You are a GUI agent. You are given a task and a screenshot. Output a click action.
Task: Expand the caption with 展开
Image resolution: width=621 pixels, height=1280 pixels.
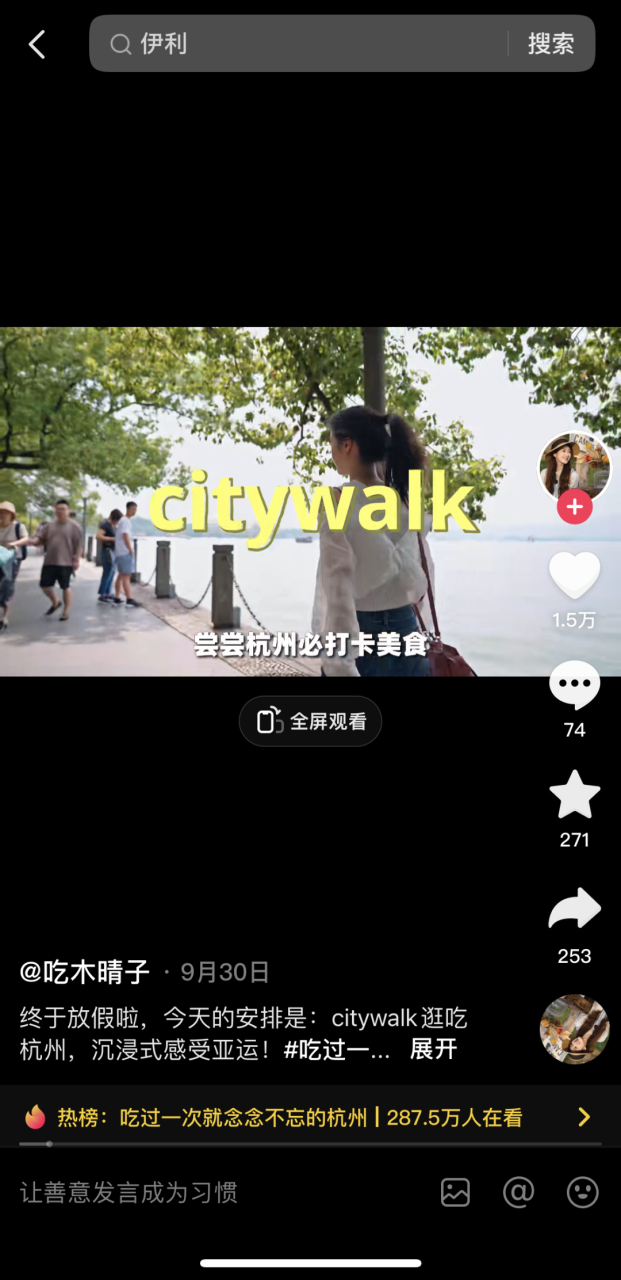(x=433, y=1049)
